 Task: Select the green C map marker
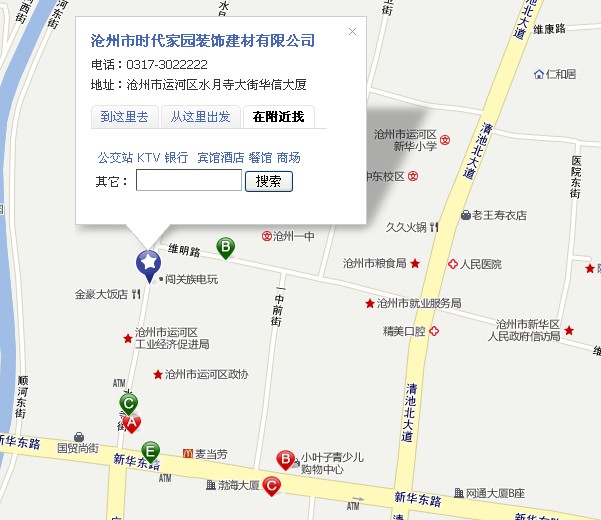point(128,403)
